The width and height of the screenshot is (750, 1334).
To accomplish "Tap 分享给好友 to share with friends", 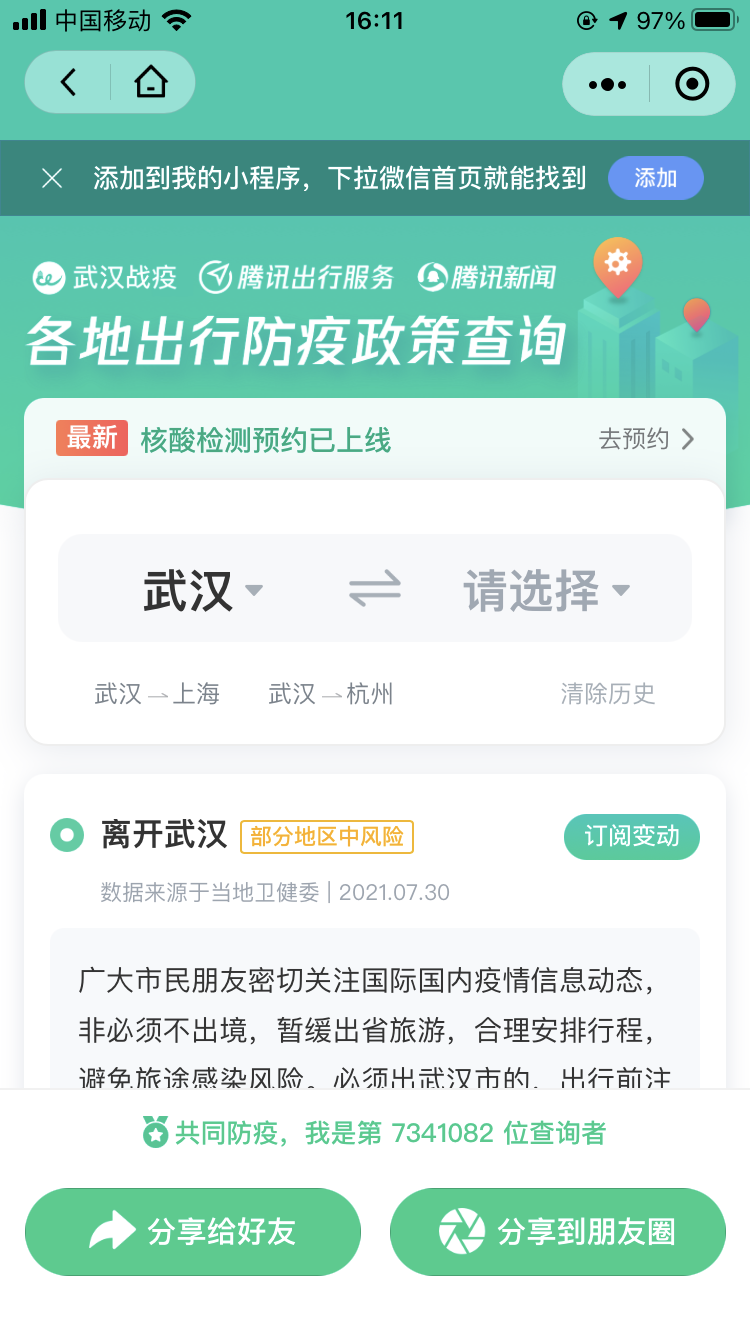I will 193,1232.
